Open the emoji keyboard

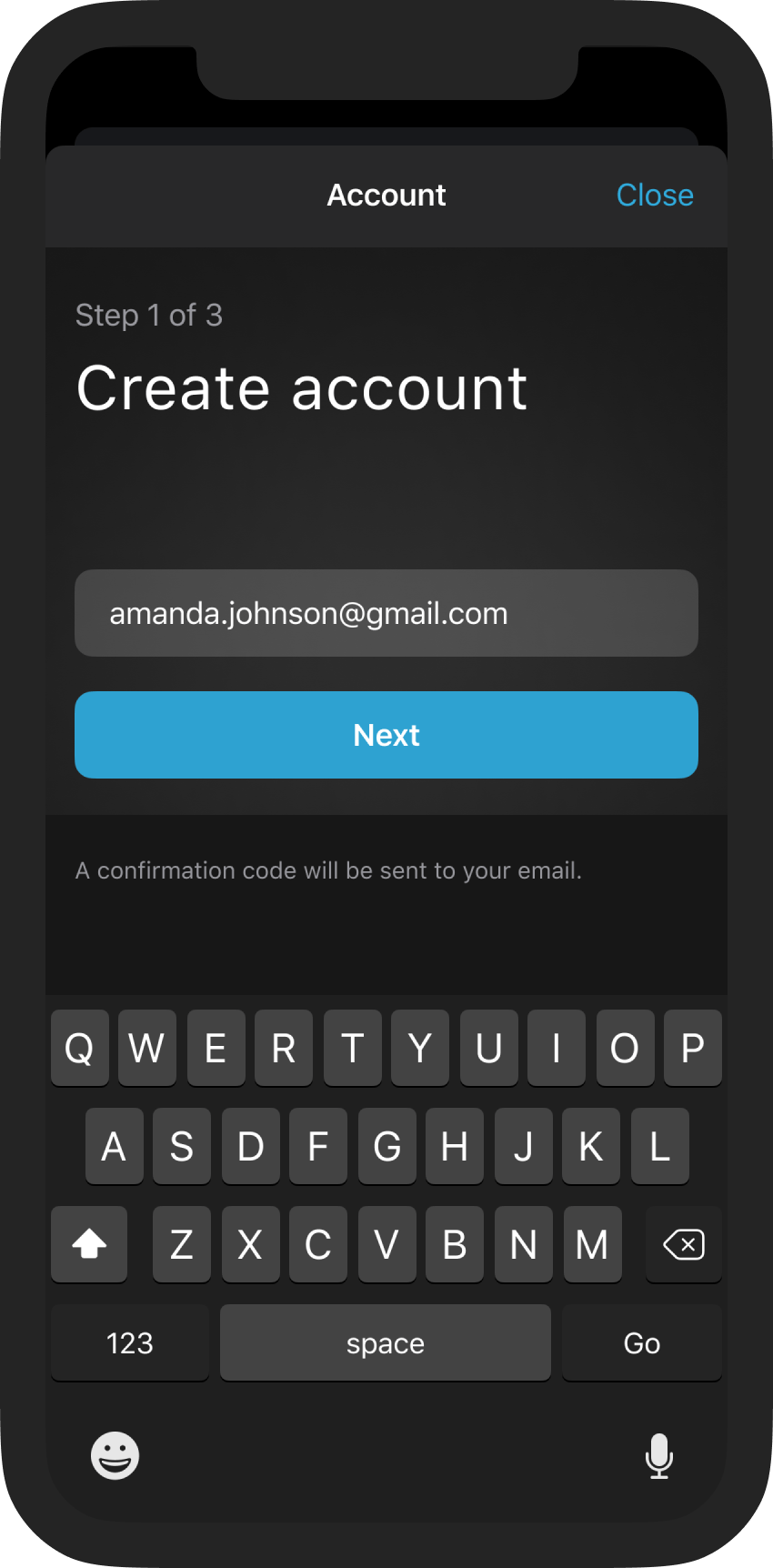pos(115,1455)
